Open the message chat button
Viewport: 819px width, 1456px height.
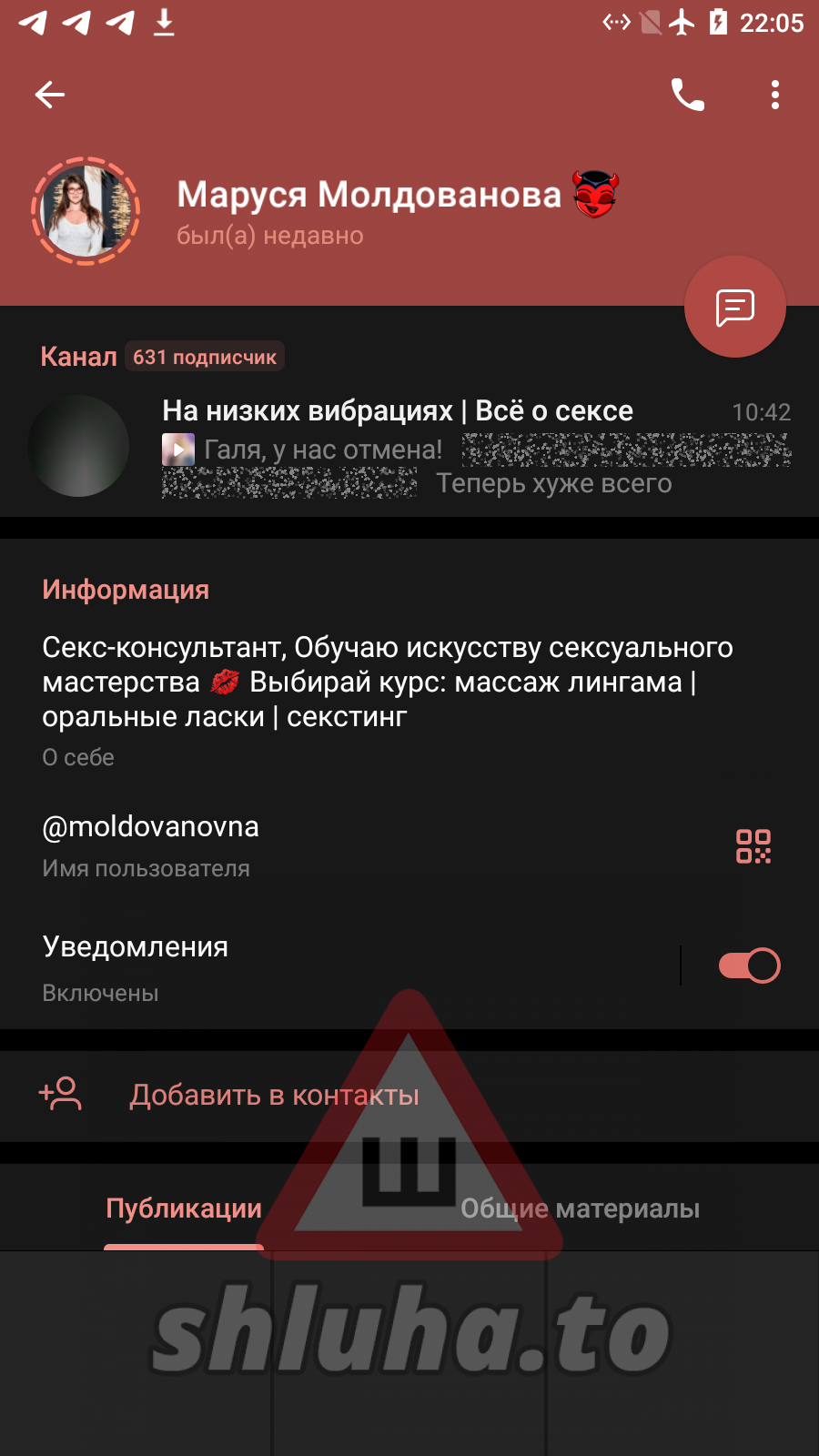tap(734, 307)
